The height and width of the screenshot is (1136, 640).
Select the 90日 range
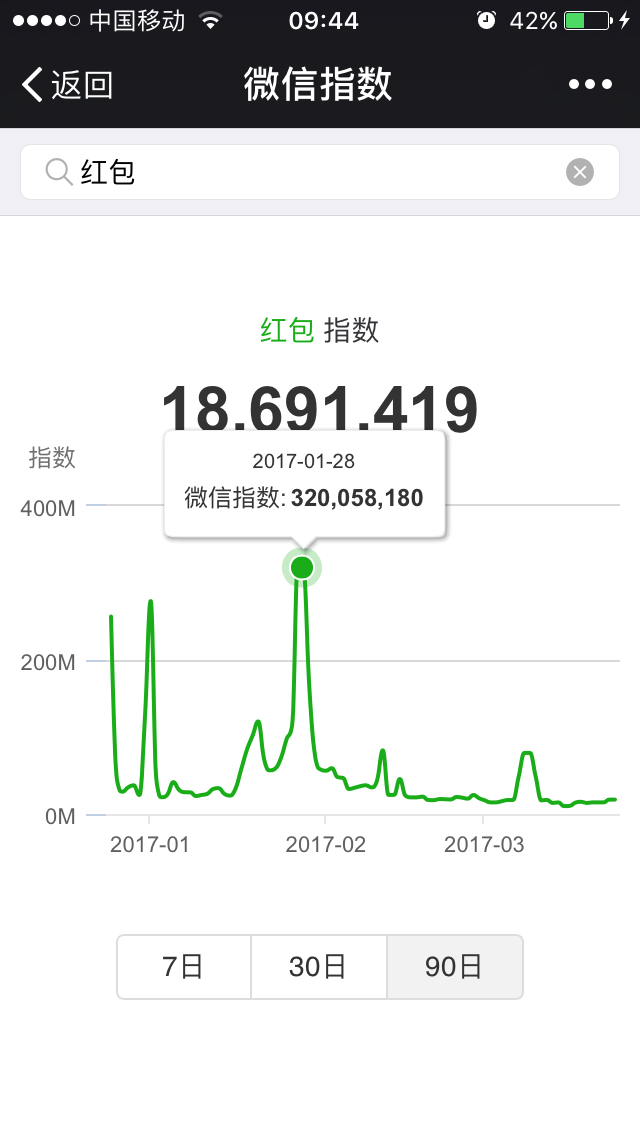click(454, 967)
